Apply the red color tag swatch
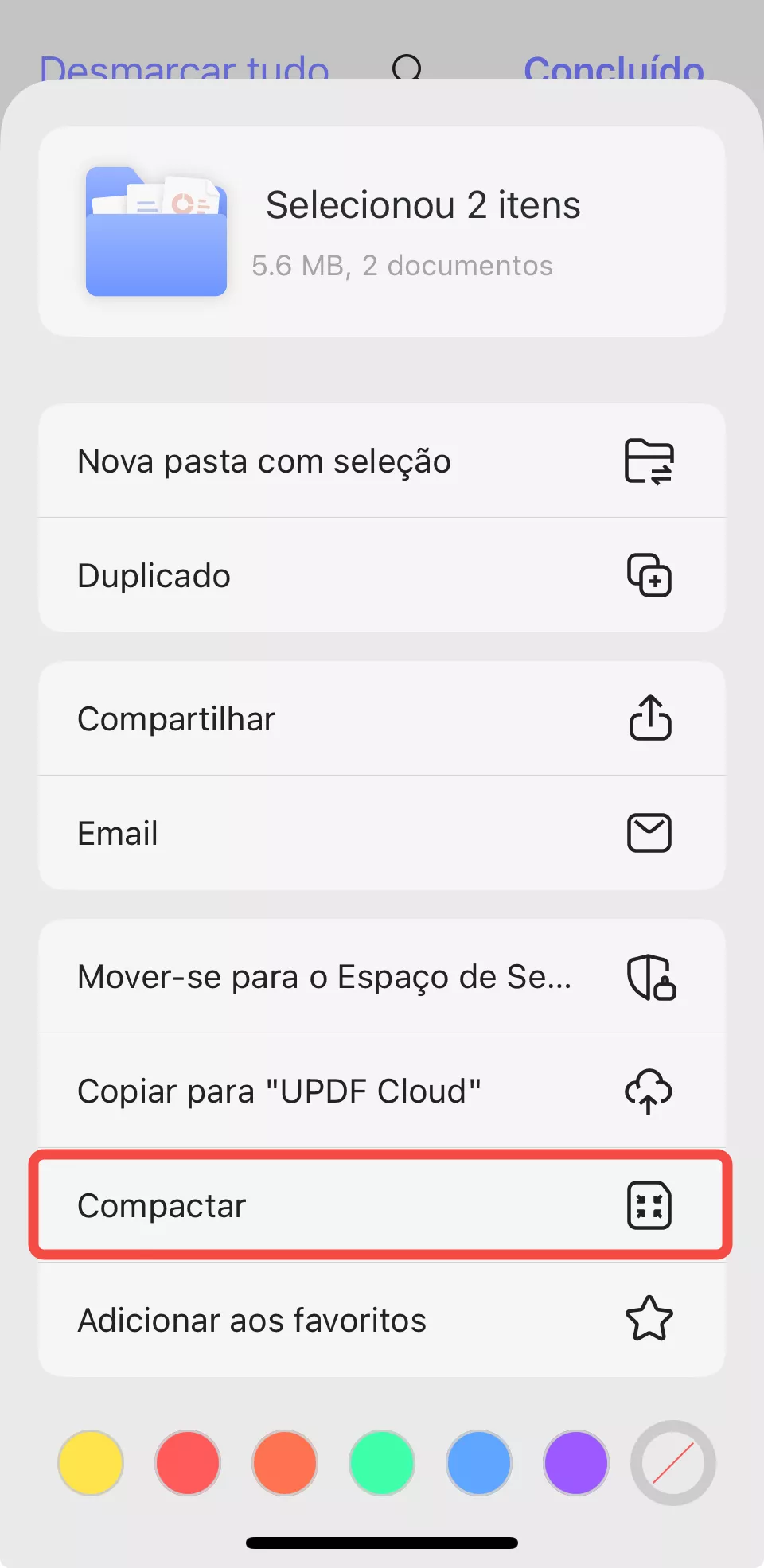 click(x=187, y=1463)
